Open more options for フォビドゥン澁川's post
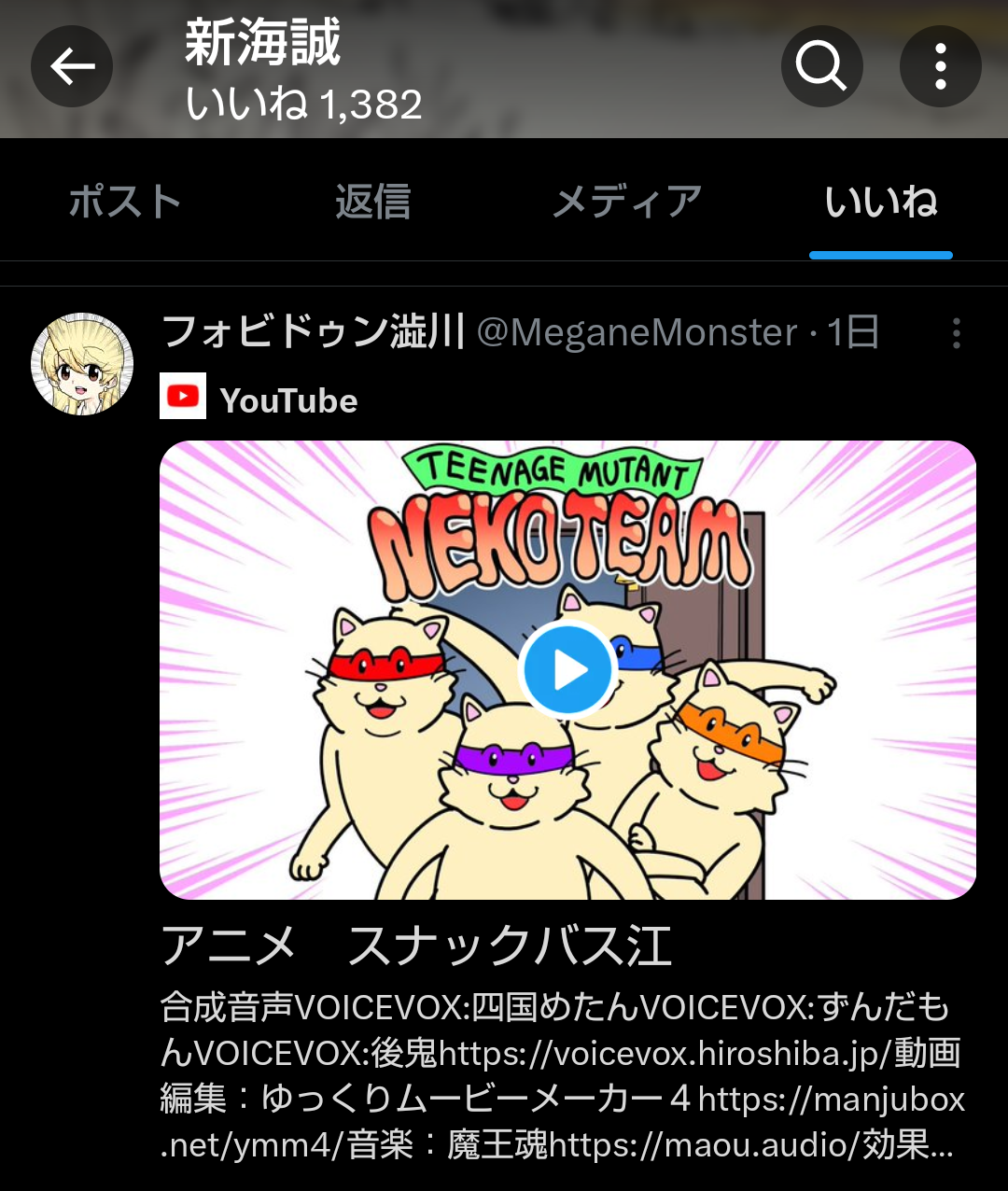1008x1191 pixels. pos(957,333)
